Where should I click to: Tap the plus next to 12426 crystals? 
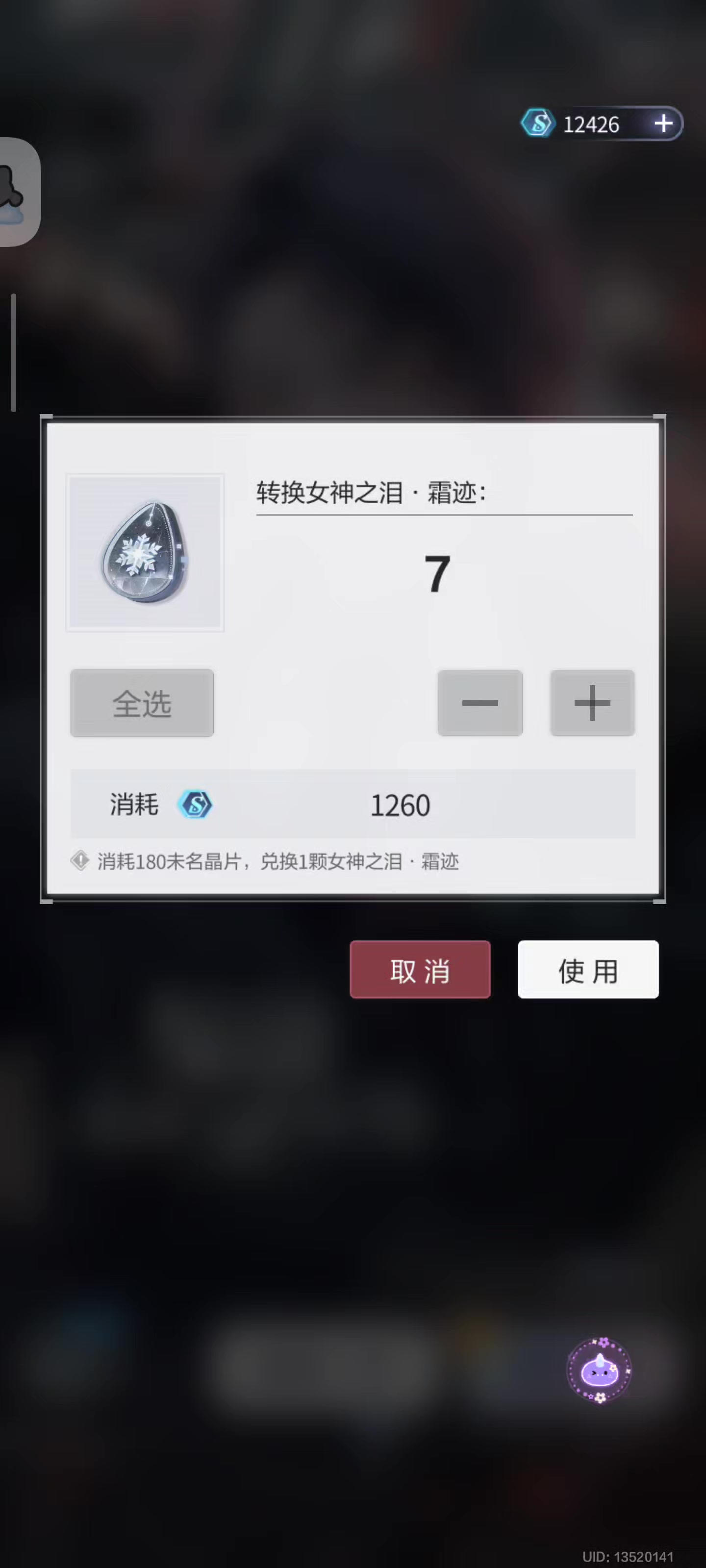[663, 124]
